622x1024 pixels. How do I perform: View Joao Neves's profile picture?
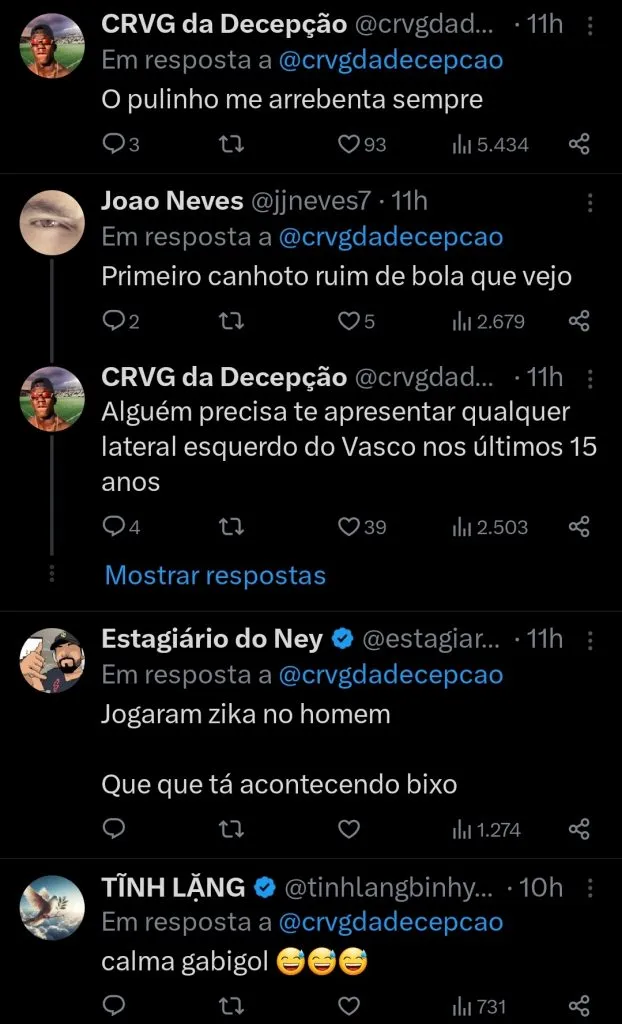point(52,222)
